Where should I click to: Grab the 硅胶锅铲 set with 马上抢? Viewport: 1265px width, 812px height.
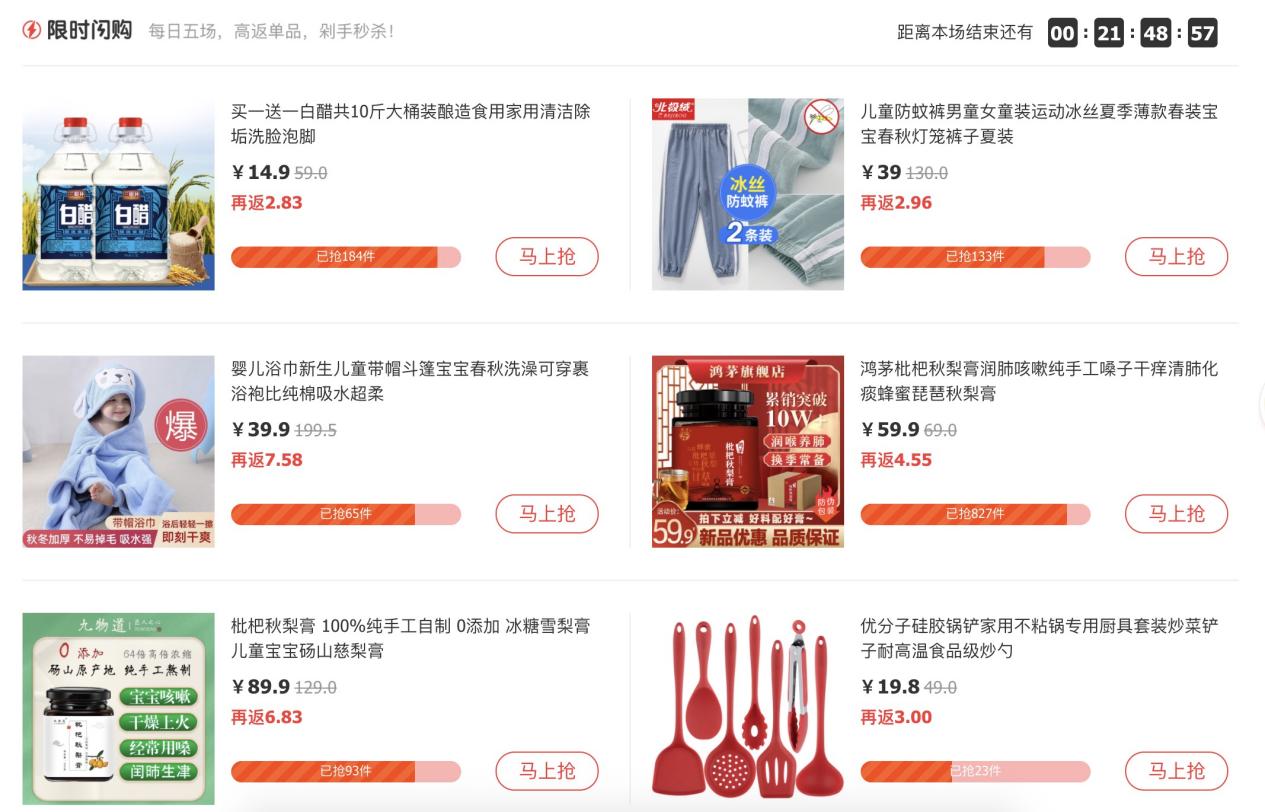(1176, 771)
